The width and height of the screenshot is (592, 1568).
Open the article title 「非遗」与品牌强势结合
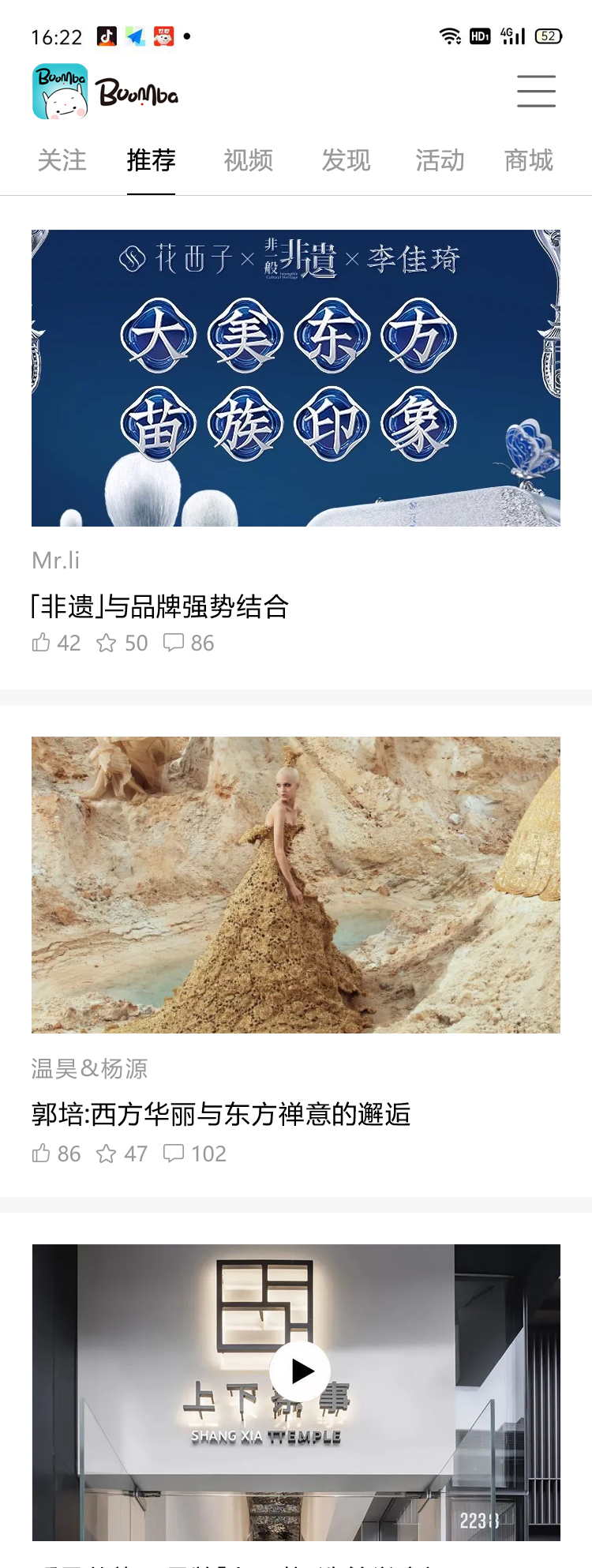[x=160, y=606]
